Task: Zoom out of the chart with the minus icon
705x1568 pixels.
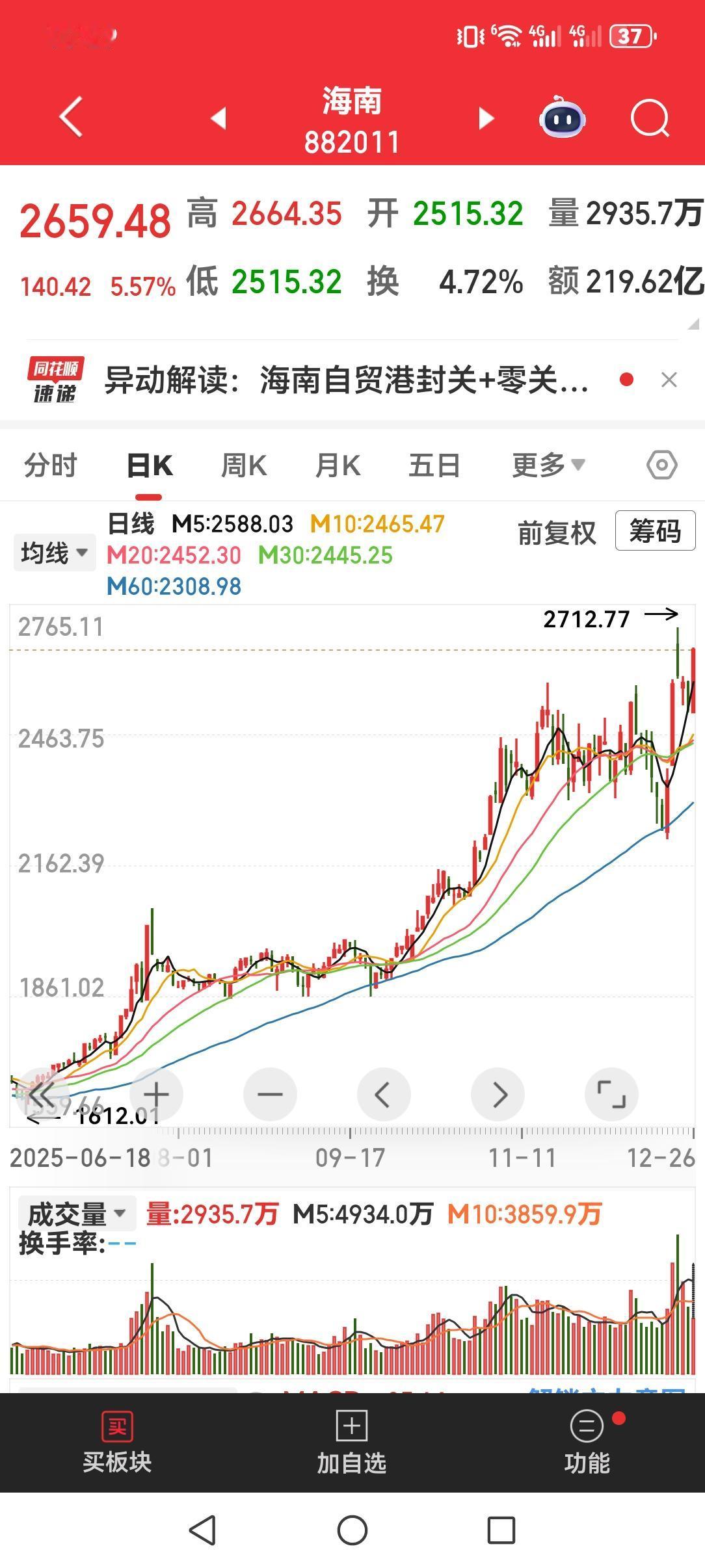Action: click(270, 1095)
